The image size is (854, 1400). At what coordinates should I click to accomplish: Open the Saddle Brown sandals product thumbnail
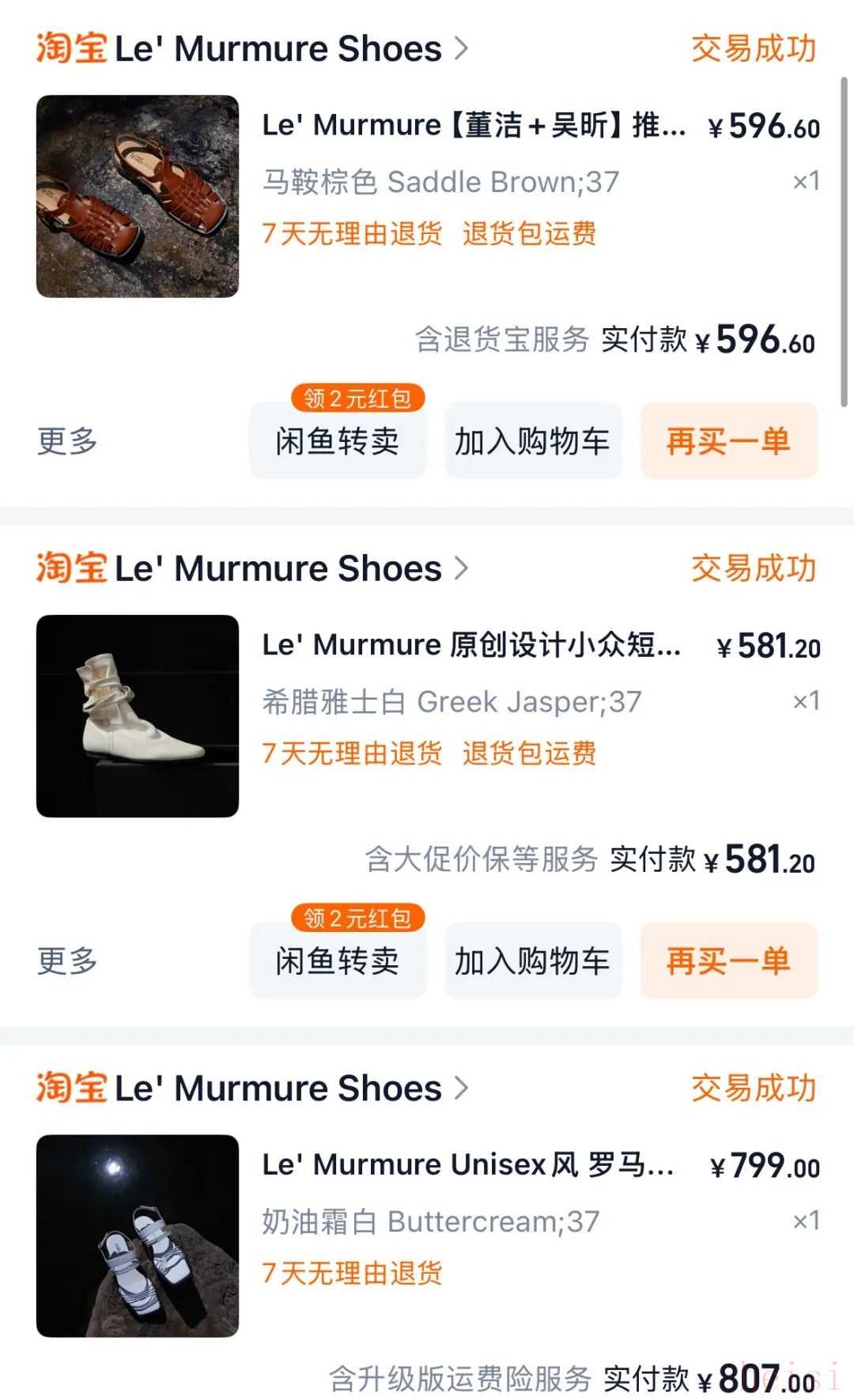[138, 197]
